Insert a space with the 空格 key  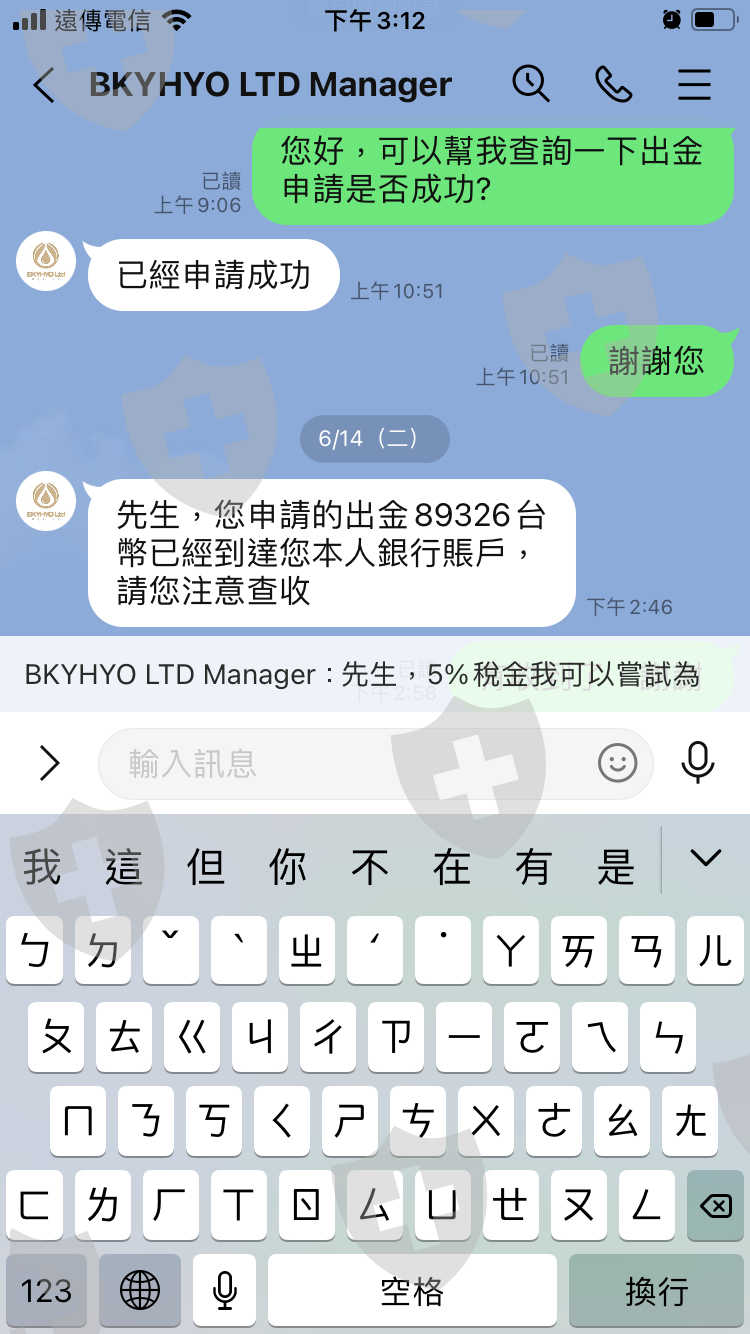click(412, 1291)
